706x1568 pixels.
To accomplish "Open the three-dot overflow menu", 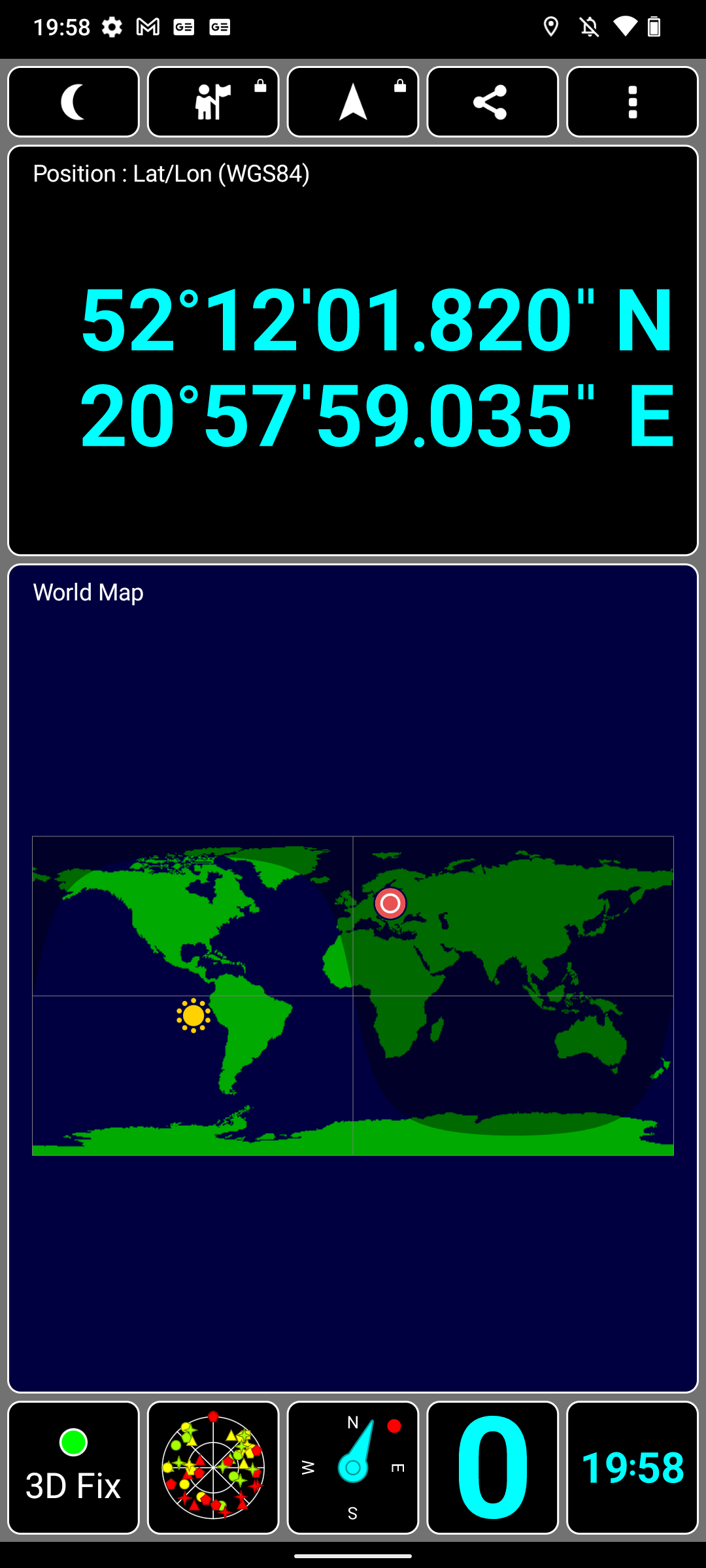I will point(632,102).
